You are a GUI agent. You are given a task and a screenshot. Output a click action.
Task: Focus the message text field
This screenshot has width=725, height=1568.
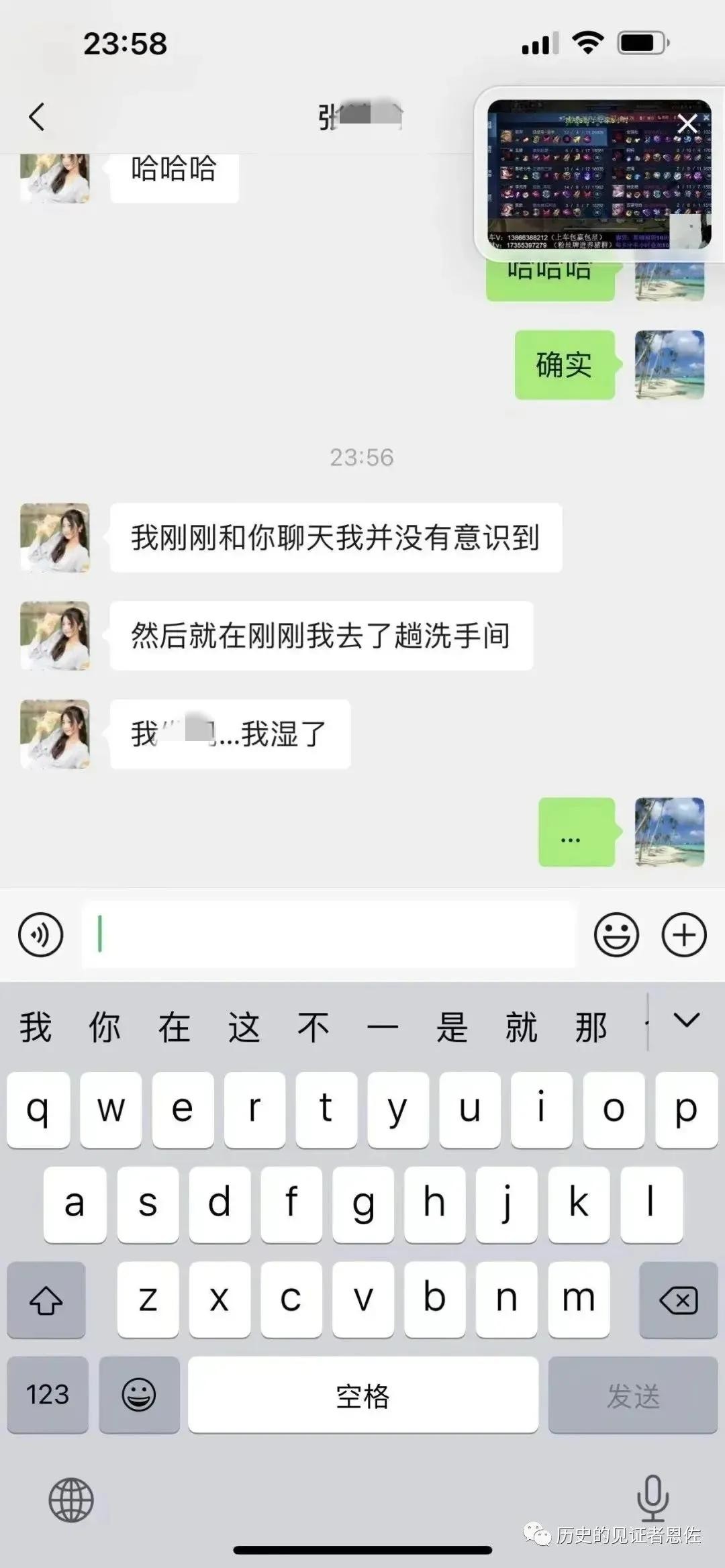click(x=329, y=934)
